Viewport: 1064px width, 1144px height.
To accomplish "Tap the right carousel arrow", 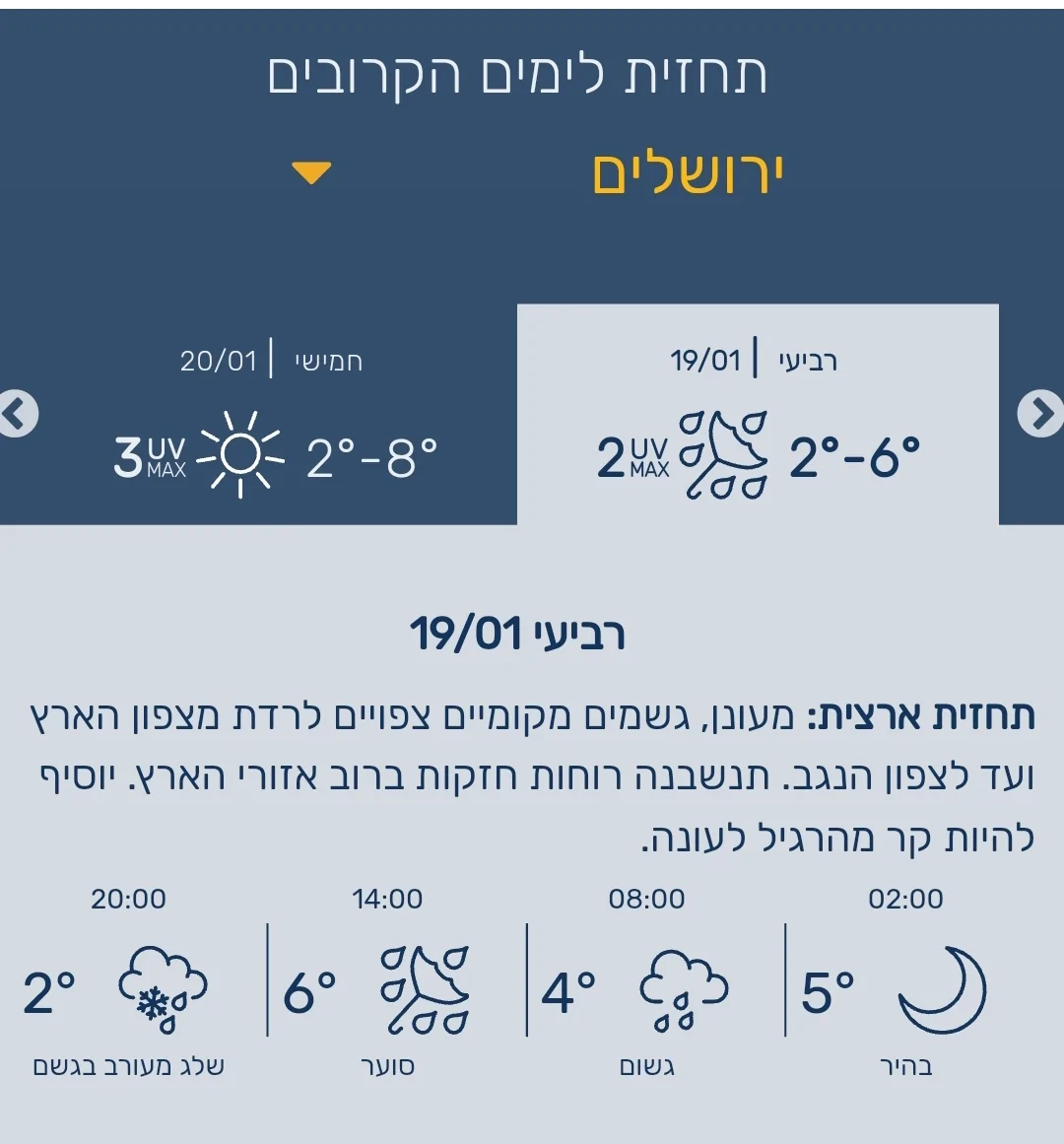I will pos(1042,414).
